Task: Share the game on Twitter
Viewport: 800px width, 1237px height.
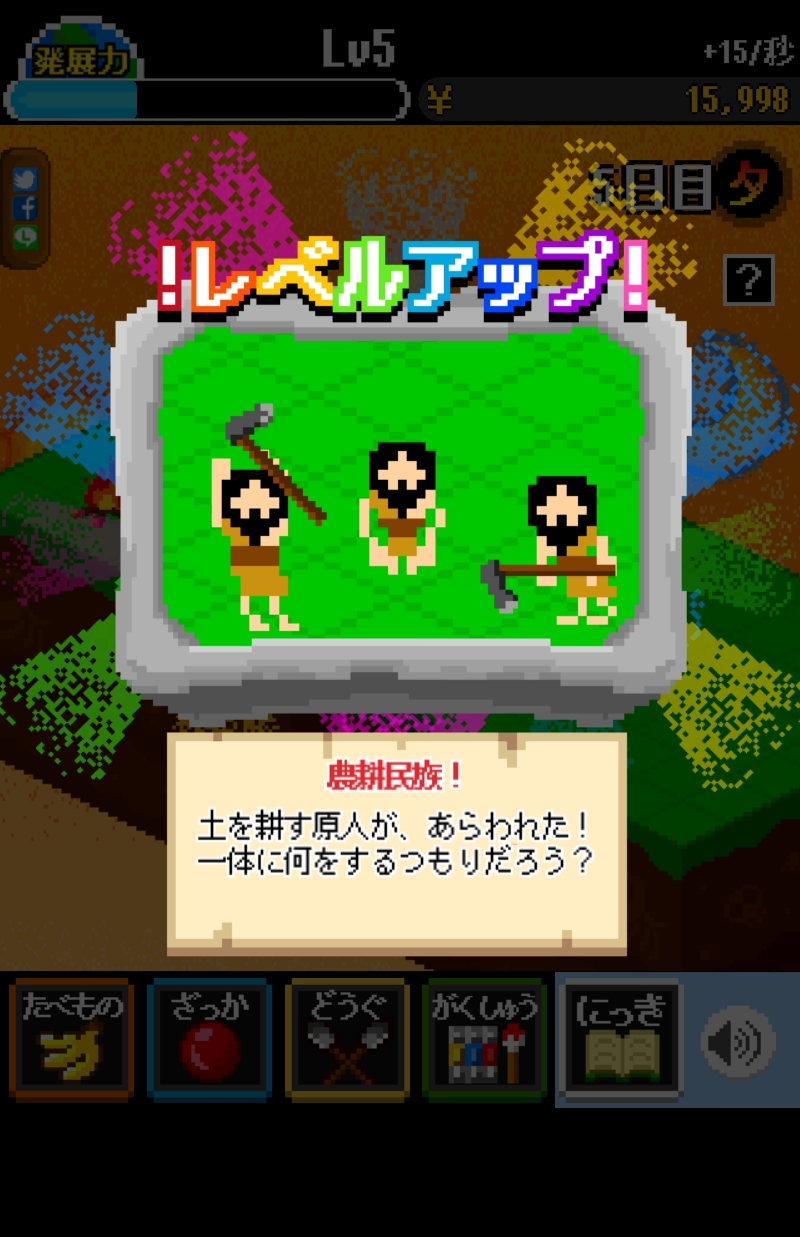Action: click(26, 180)
